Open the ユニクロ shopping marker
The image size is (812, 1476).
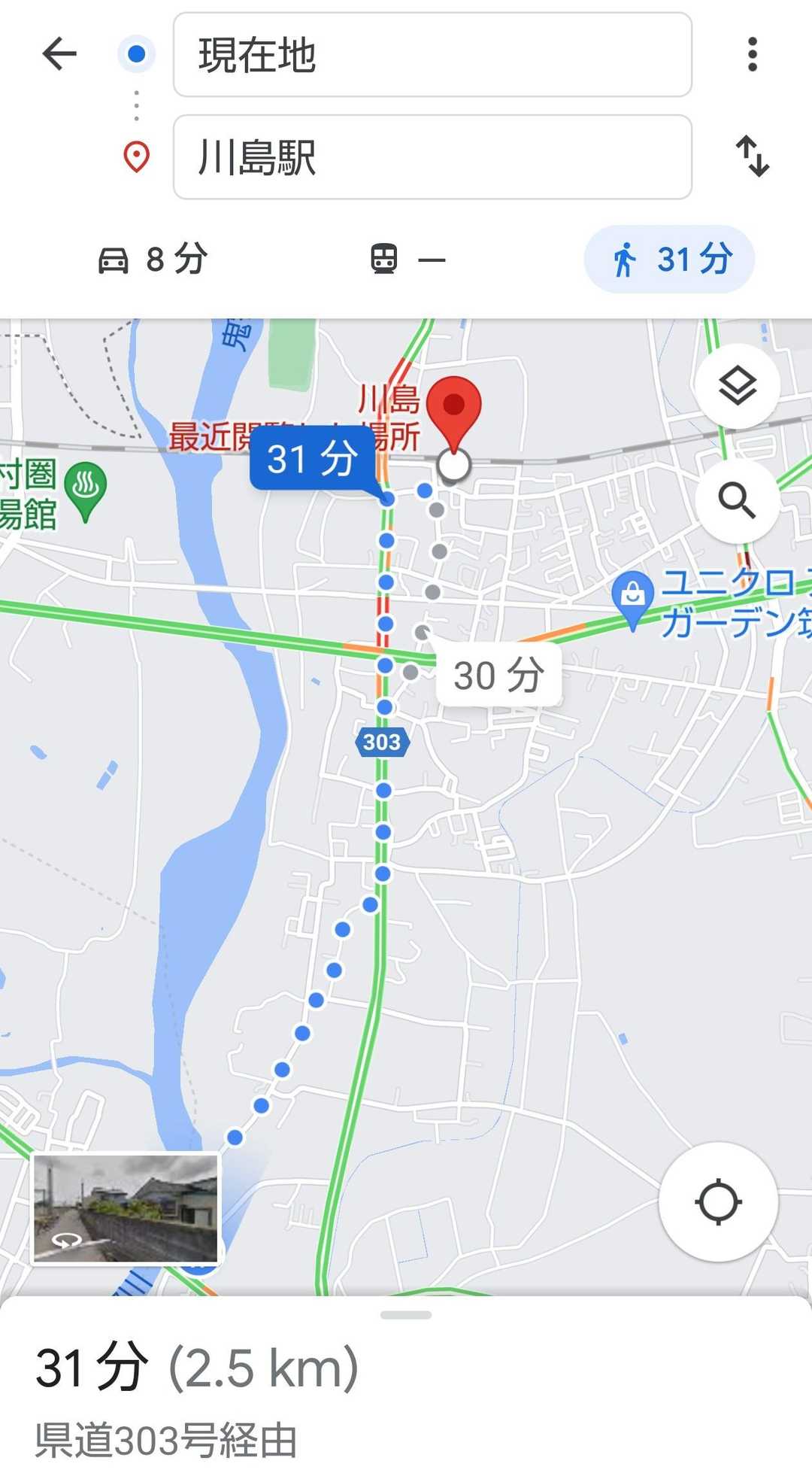pyautogui.click(x=633, y=597)
